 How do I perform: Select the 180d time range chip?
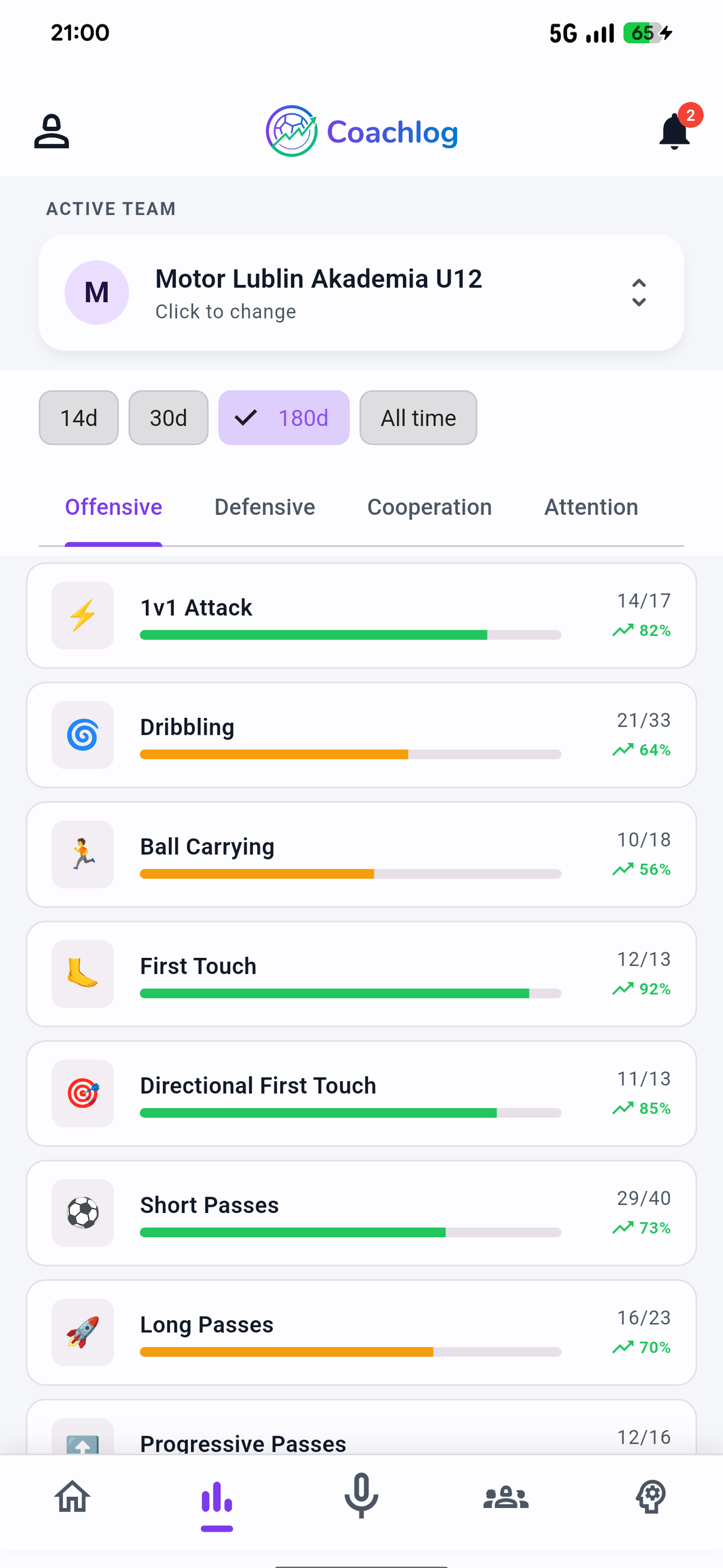point(284,418)
